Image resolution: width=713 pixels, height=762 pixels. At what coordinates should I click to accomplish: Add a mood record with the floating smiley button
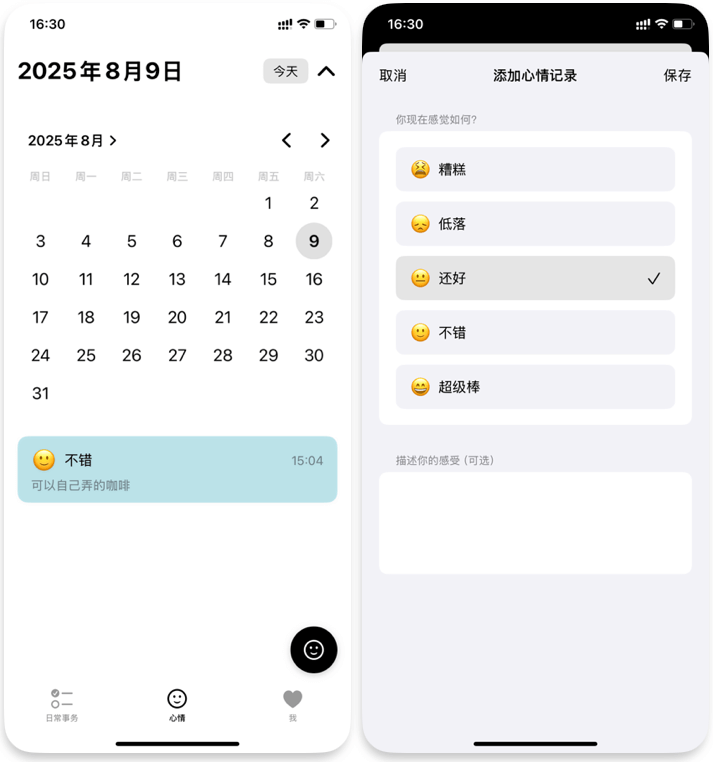click(313, 650)
